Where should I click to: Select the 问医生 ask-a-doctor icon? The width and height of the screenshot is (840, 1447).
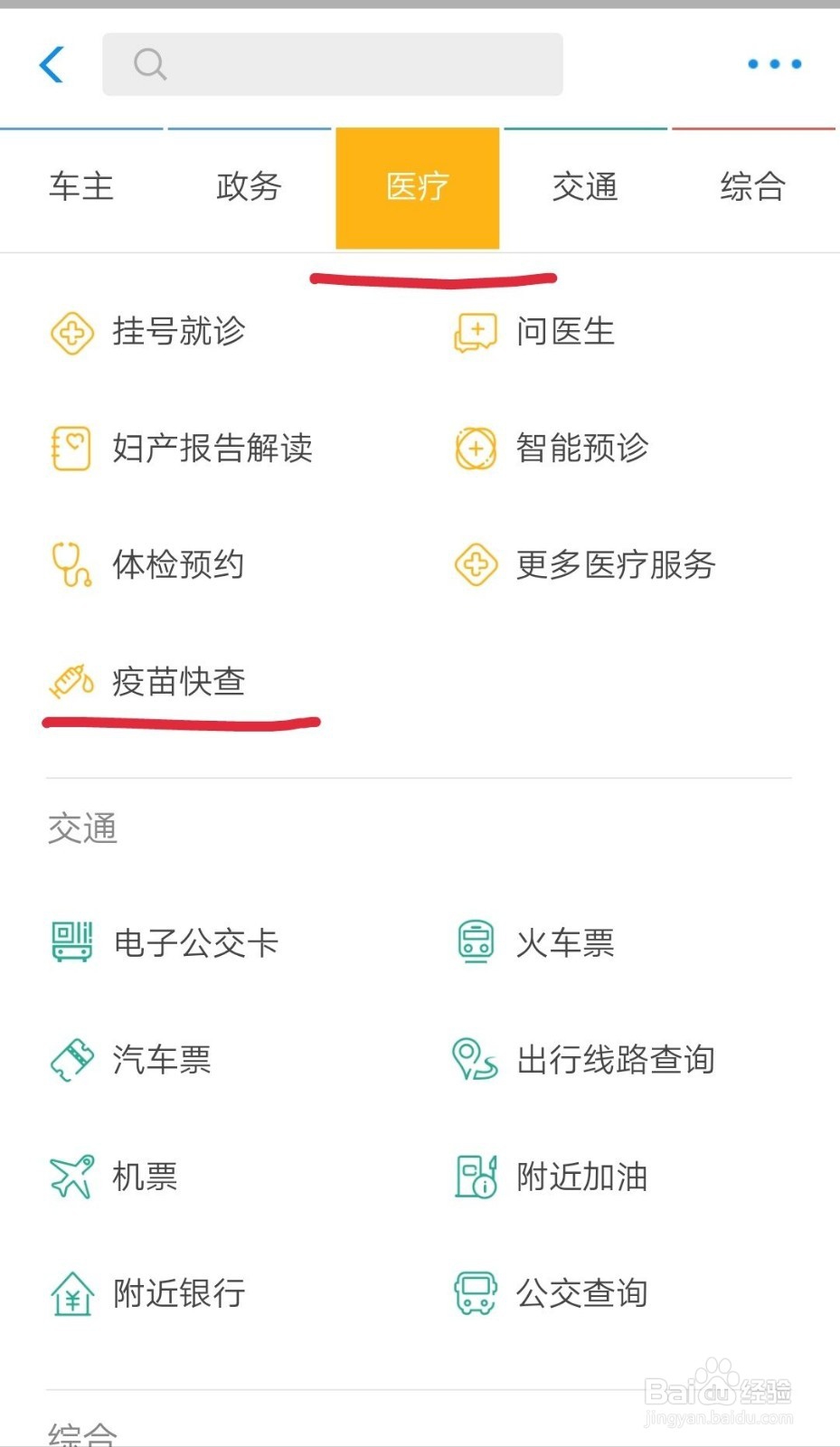tap(475, 332)
